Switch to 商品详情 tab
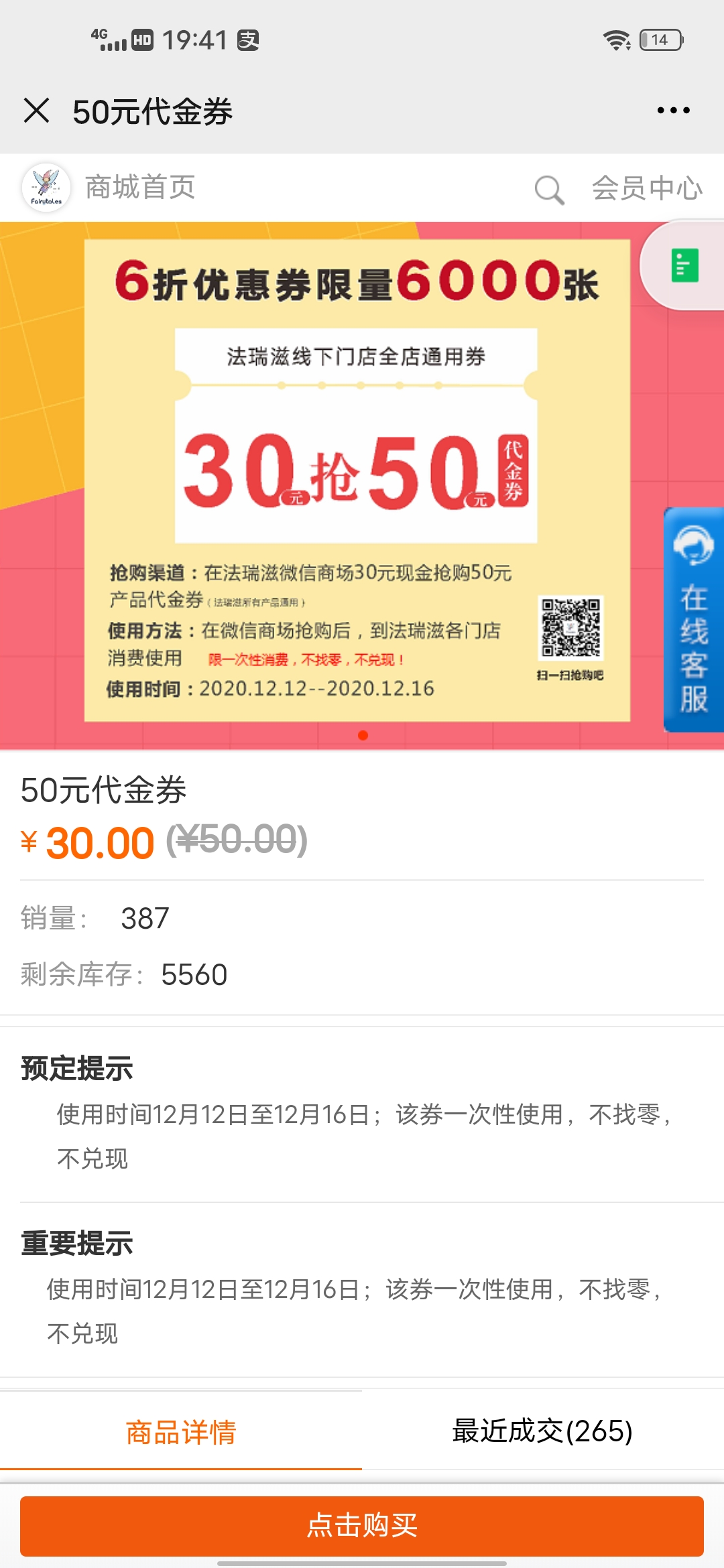The width and height of the screenshot is (724, 1568). (181, 1431)
